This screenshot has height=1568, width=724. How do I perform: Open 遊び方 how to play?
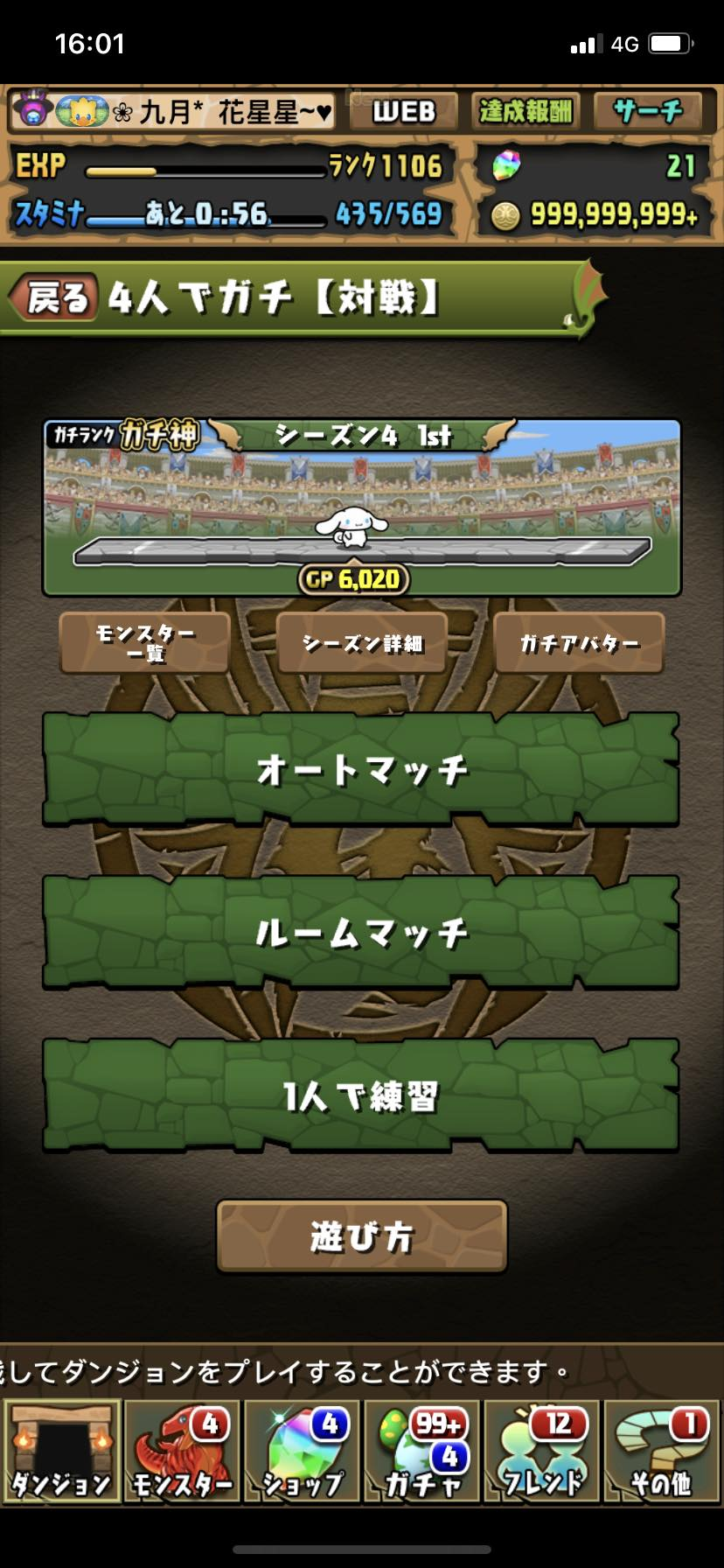point(361,1236)
